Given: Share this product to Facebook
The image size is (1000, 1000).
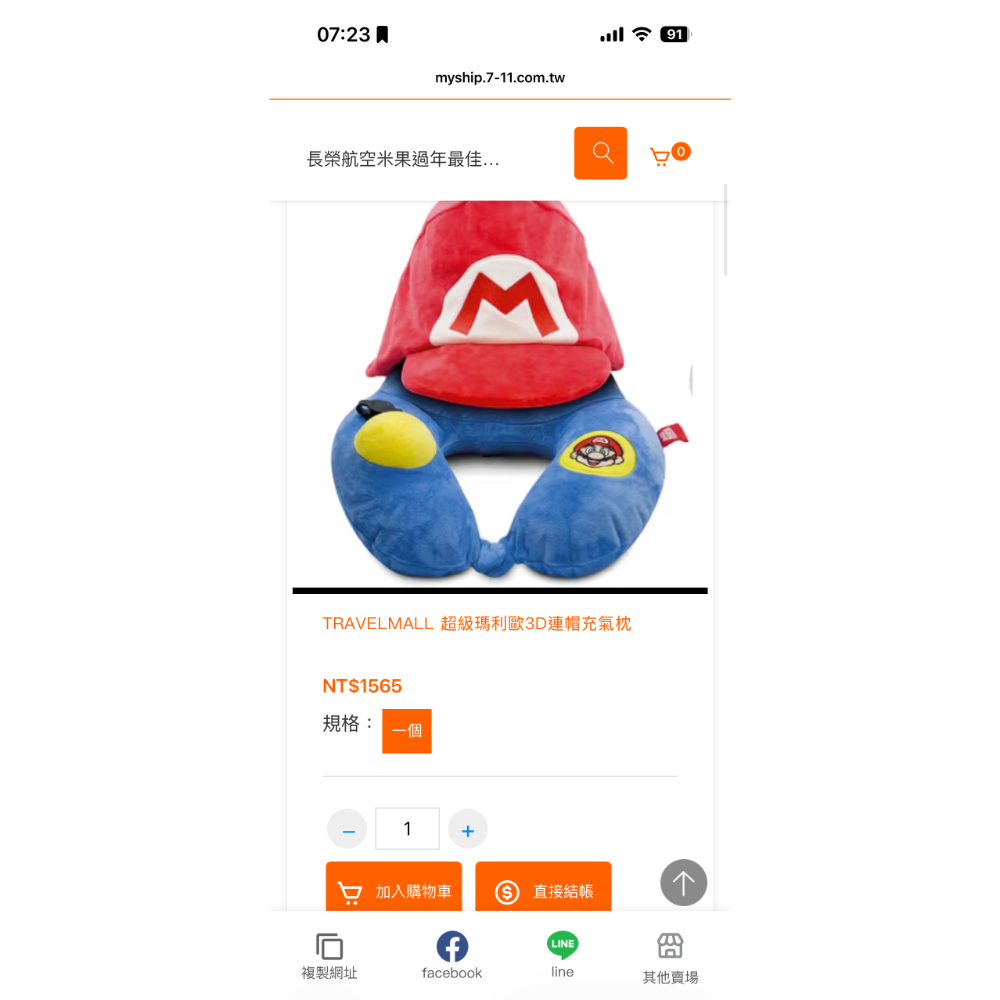Looking at the screenshot, I should point(452,956).
